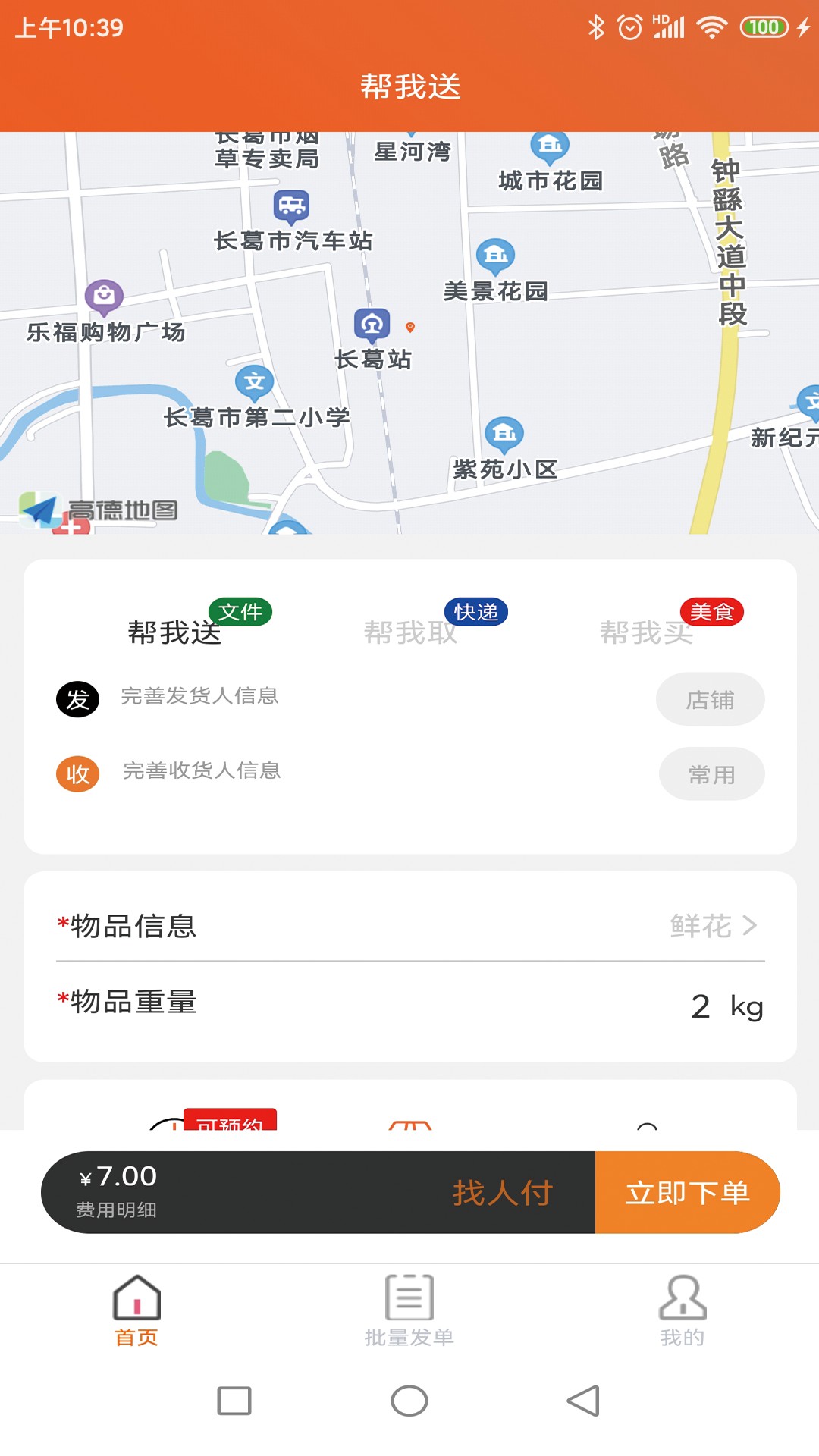Open the 店铺 selector
This screenshot has width=819, height=1456.
pyautogui.click(x=710, y=700)
